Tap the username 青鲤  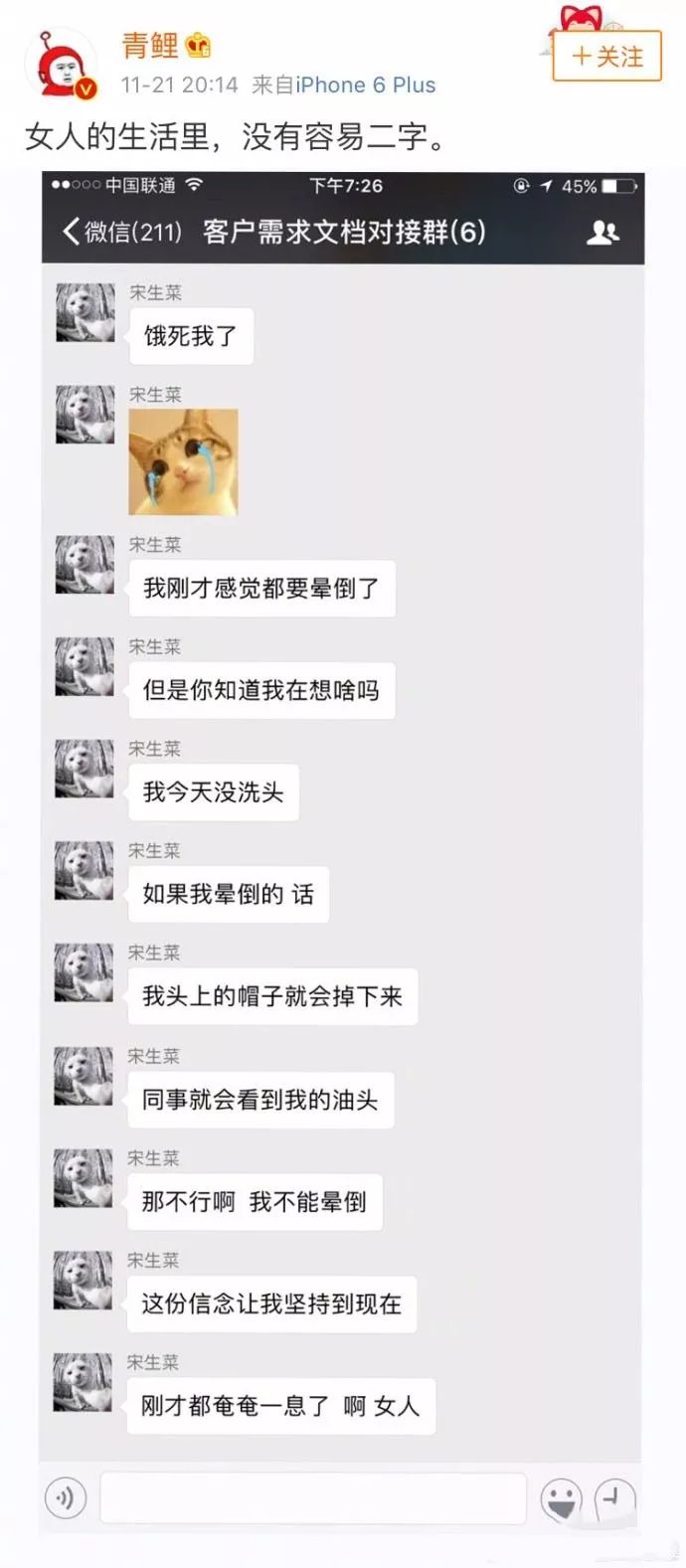pos(150,45)
